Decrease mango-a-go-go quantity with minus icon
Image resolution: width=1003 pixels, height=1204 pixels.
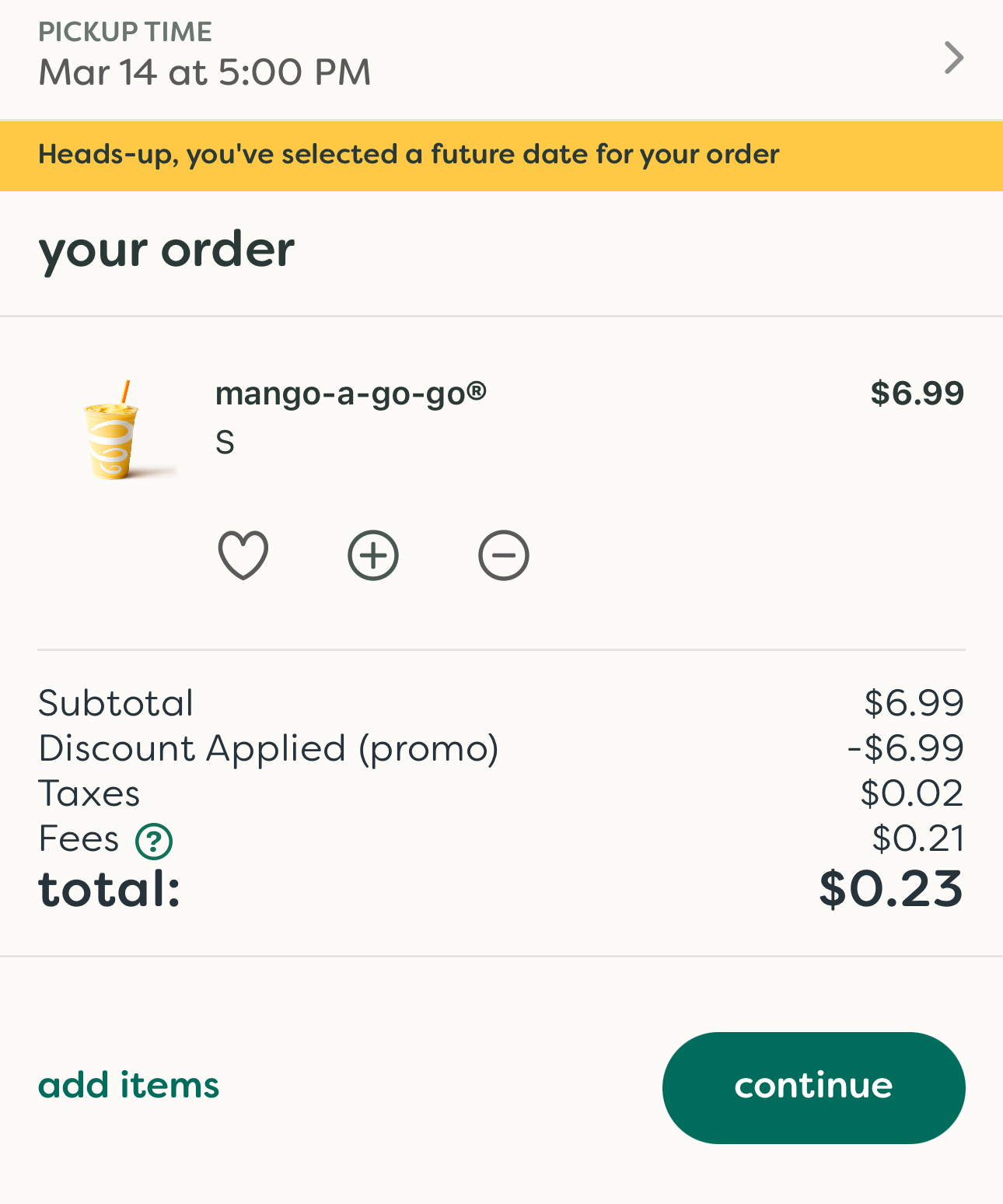(503, 555)
